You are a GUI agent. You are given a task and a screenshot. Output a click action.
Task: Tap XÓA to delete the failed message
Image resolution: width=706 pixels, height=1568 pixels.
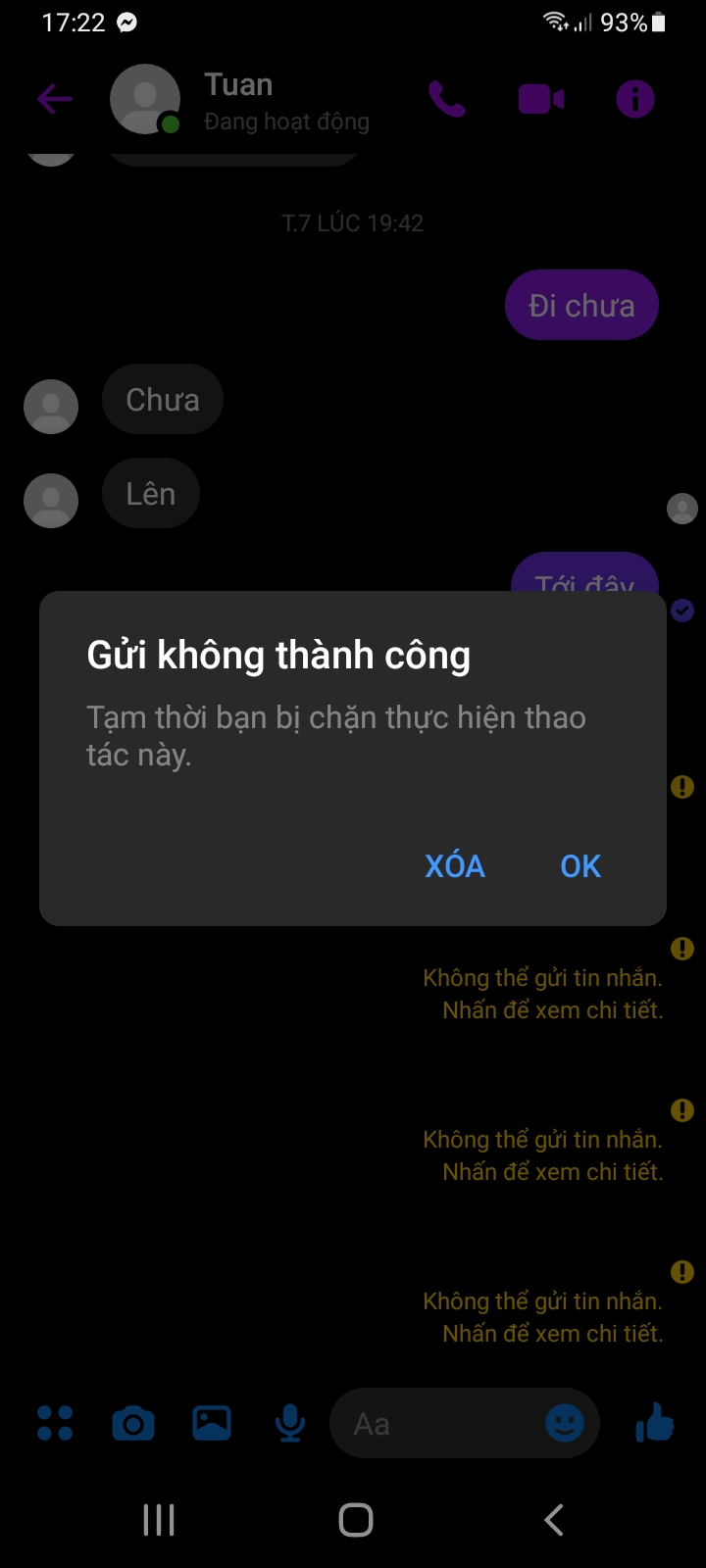click(x=455, y=866)
